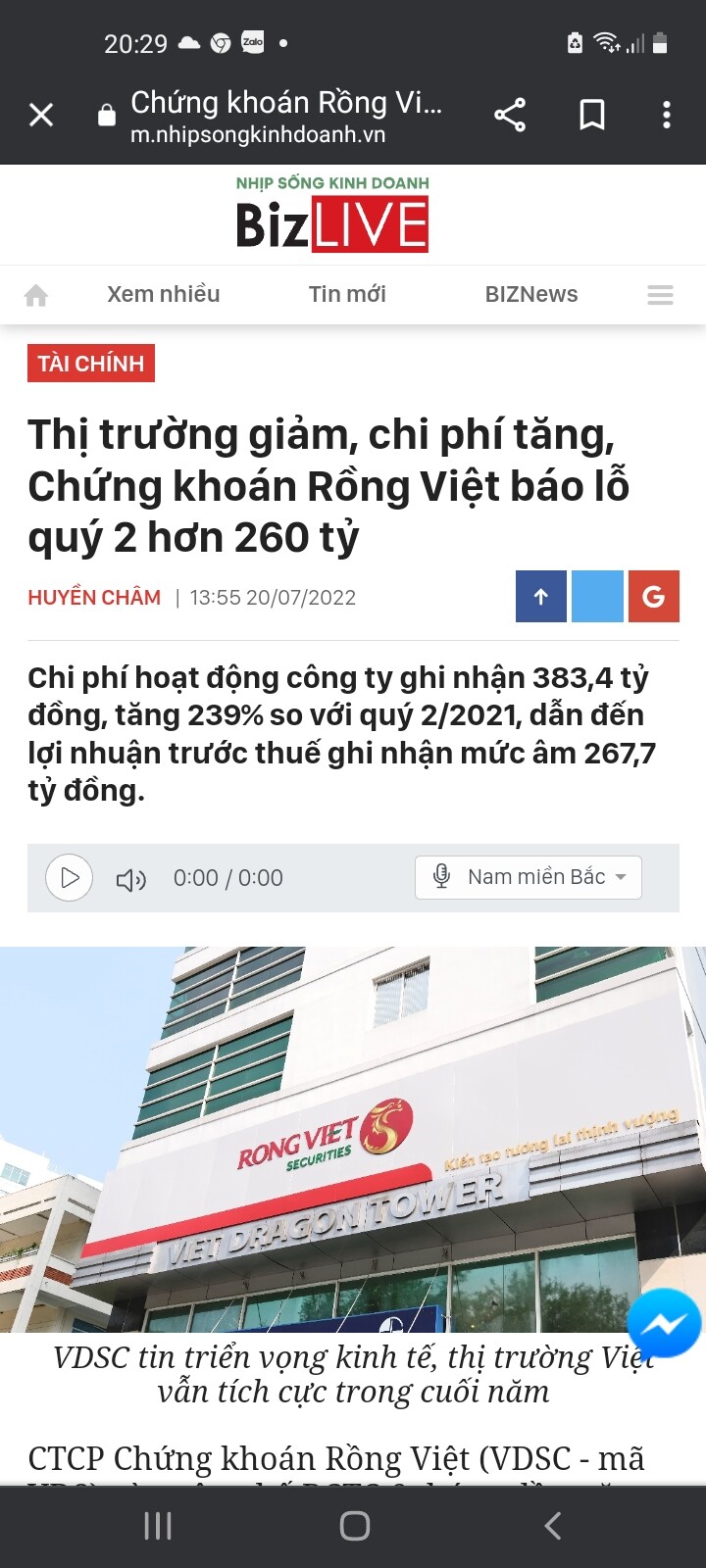Image resolution: width=706 pixels, height=1568 pixels.
Task: Share via the red G button
Action: coord(653,597)
